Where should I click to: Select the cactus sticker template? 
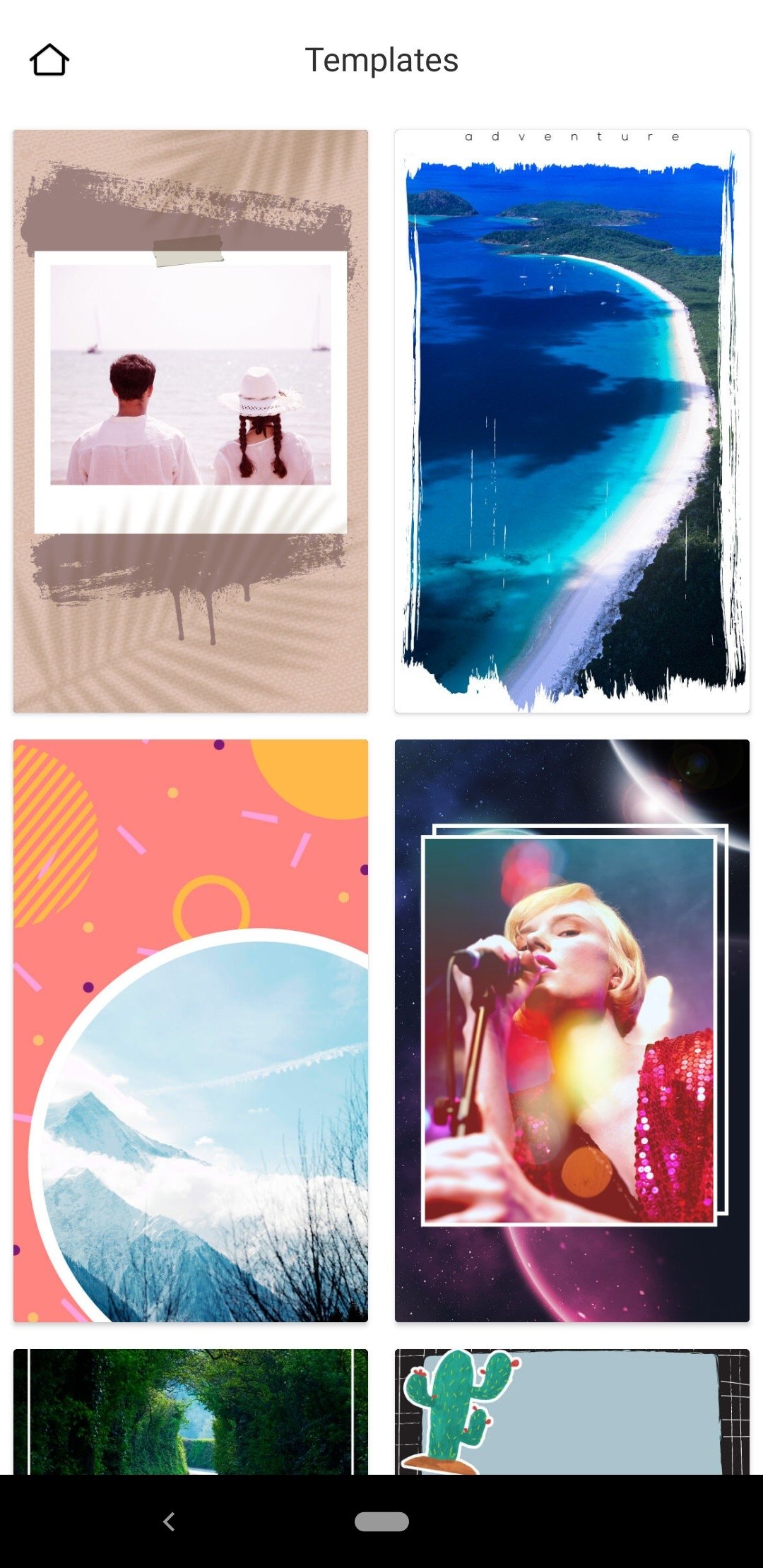[572, 1411]
